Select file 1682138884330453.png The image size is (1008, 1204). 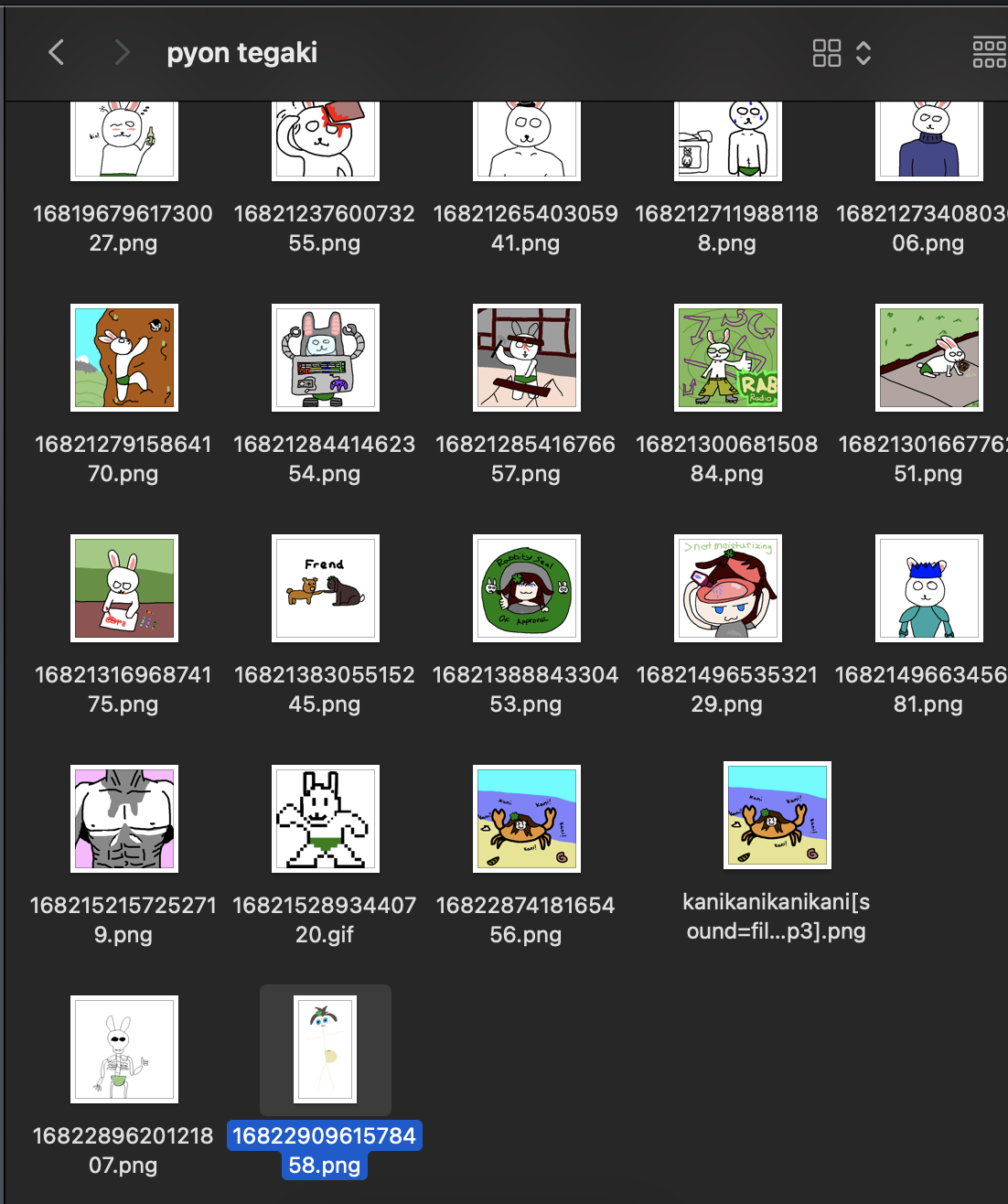527,588
